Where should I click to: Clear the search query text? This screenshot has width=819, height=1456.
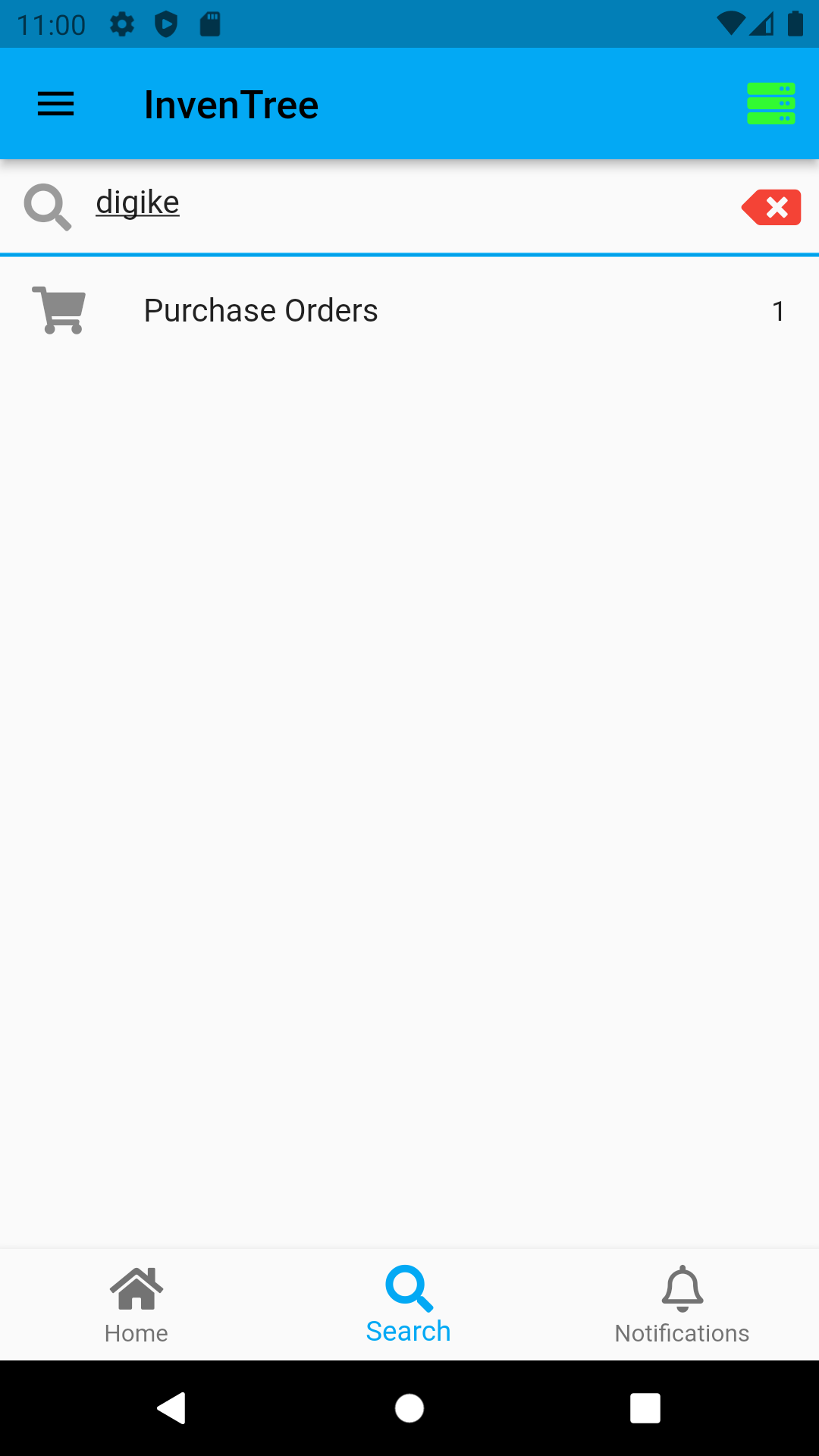(771, 207)
